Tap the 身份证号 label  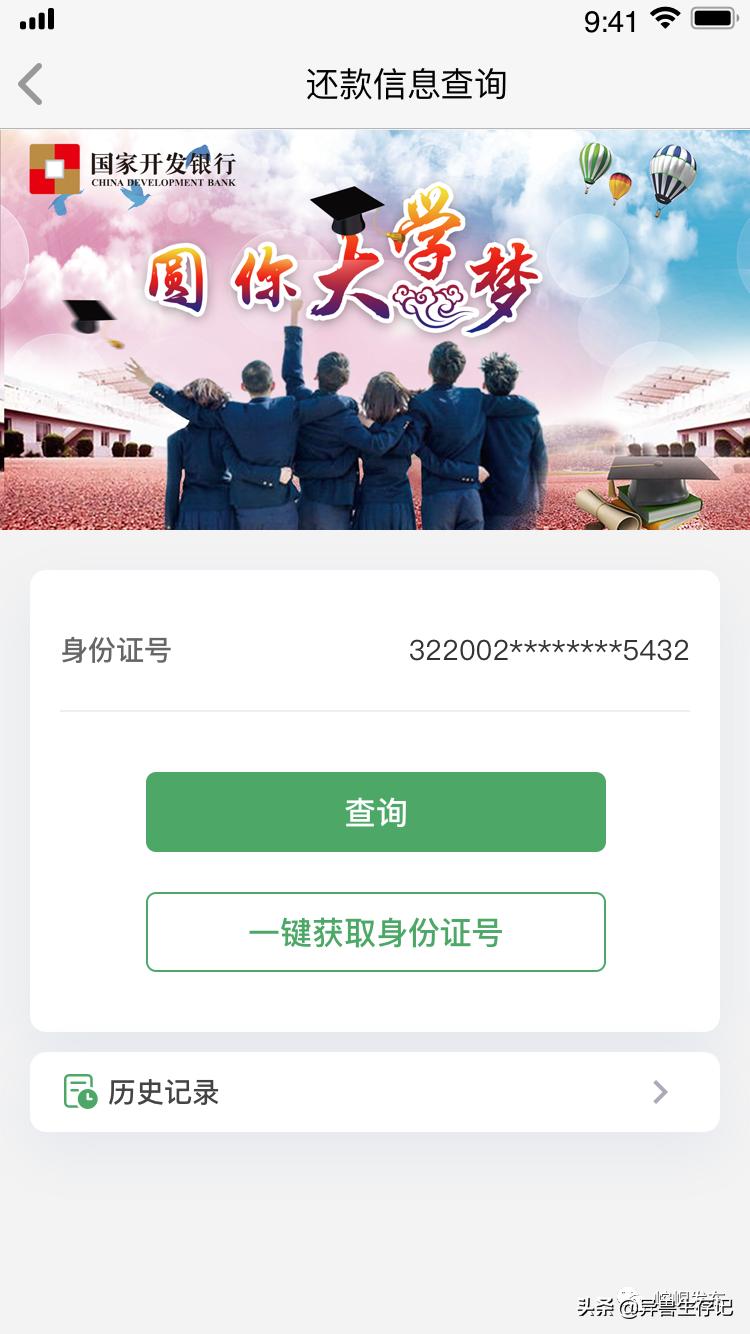coord(115,650)
